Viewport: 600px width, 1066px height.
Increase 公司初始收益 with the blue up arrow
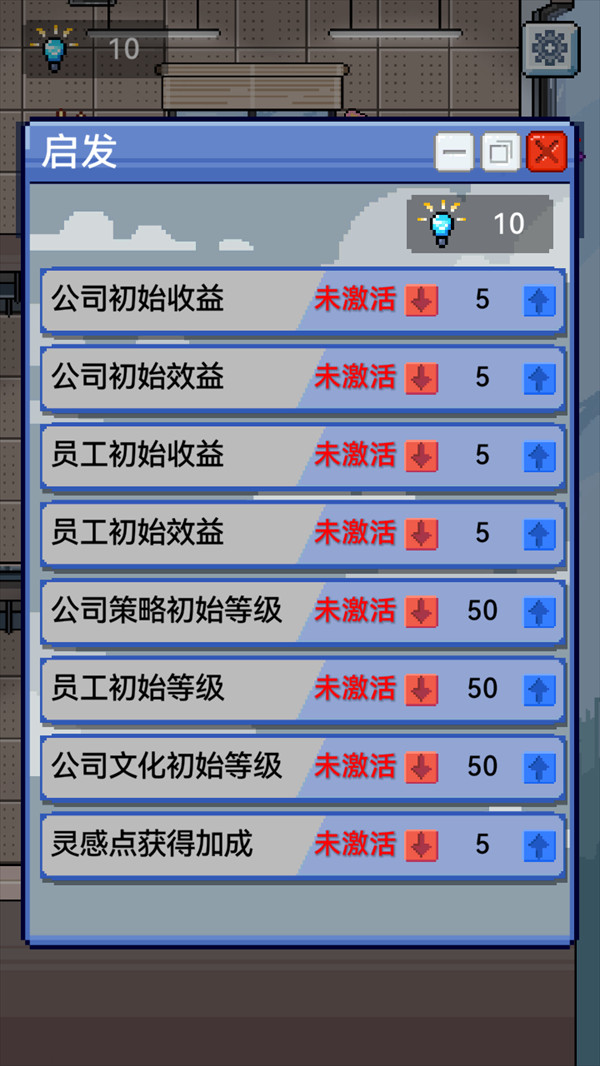pos(539,300)
